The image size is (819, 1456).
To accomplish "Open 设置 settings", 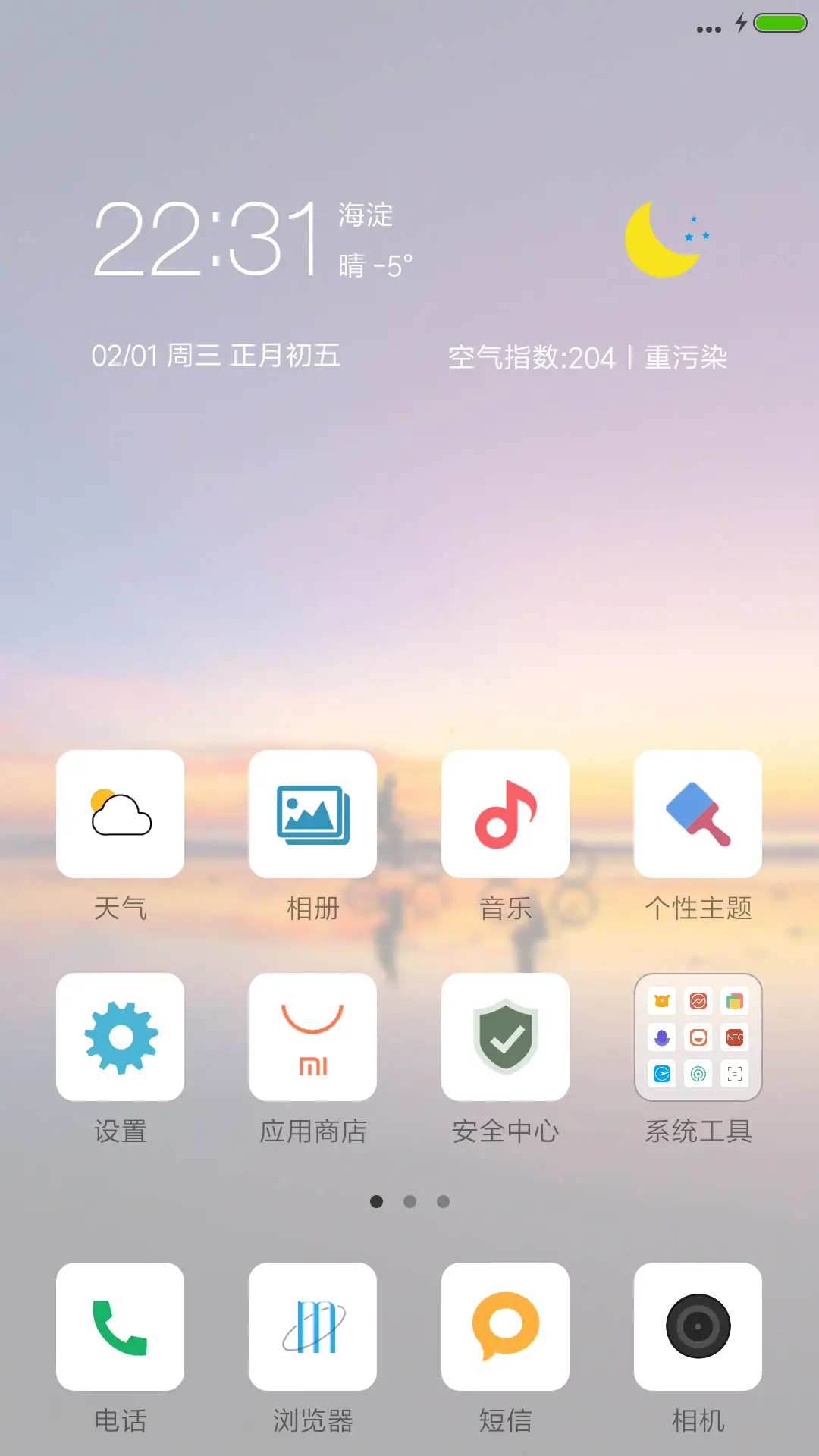I will 120,1037.
